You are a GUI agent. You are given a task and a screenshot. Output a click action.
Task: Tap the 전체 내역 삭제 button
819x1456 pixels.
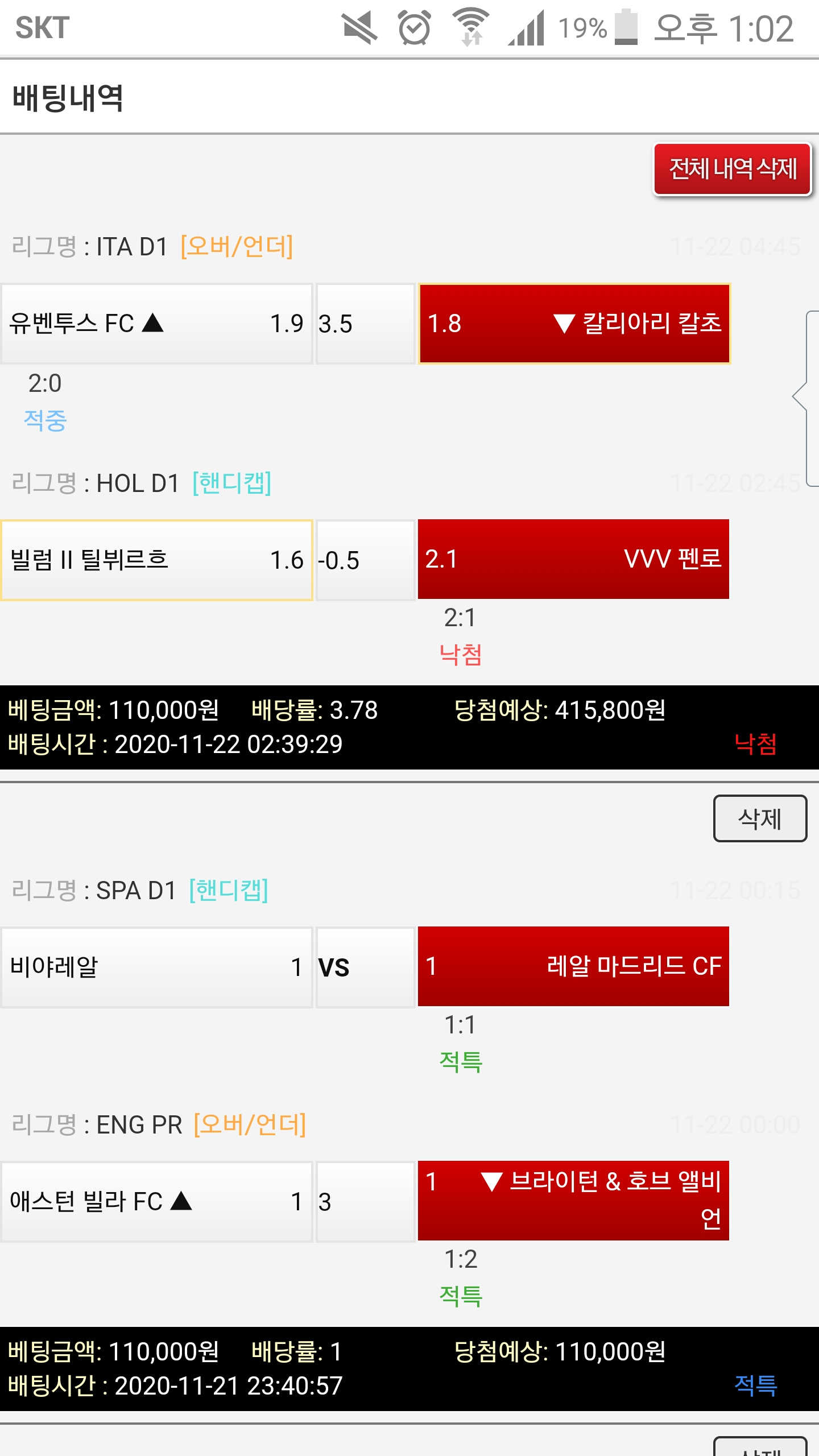pos(732,169)
